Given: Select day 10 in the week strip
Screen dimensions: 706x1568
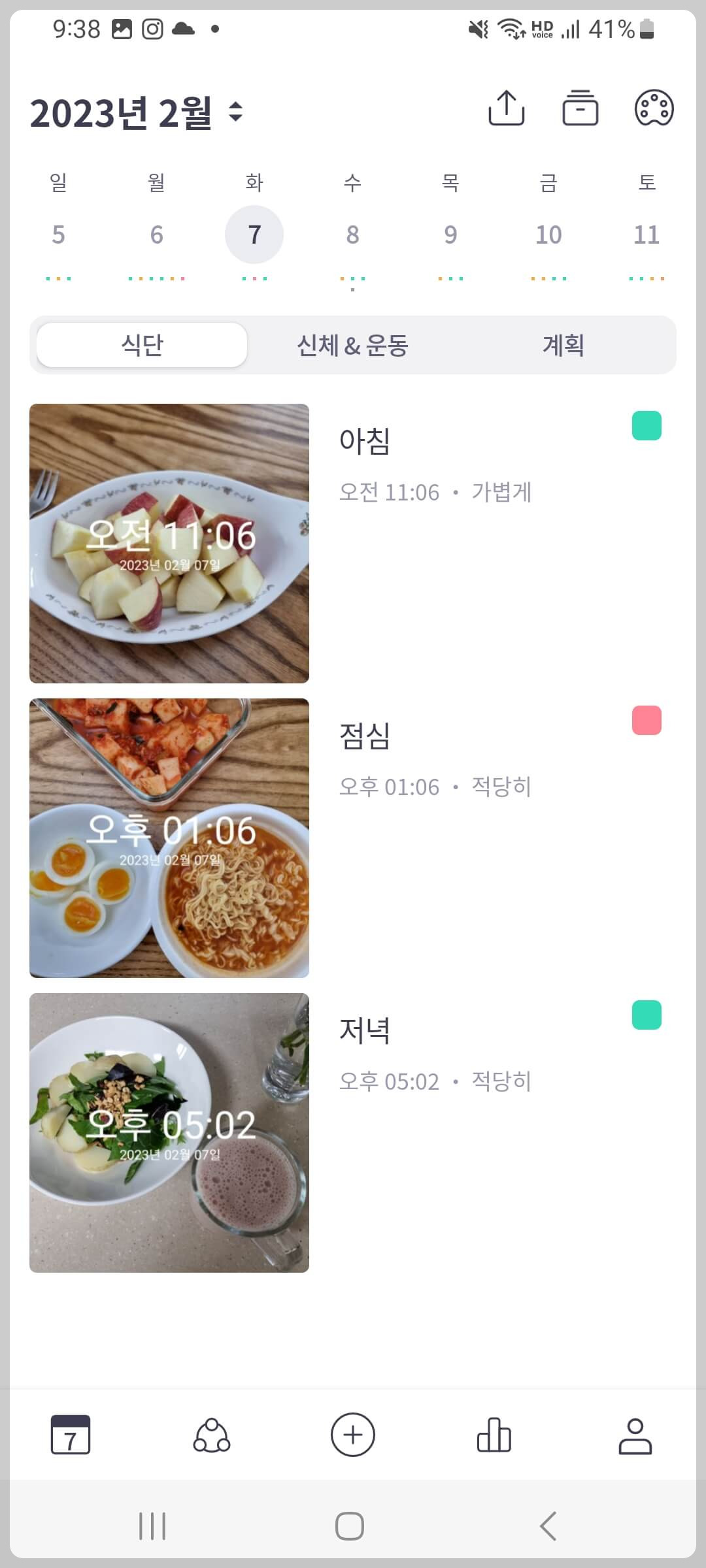Looking at the screenshot, I should [x=549, y=235].
